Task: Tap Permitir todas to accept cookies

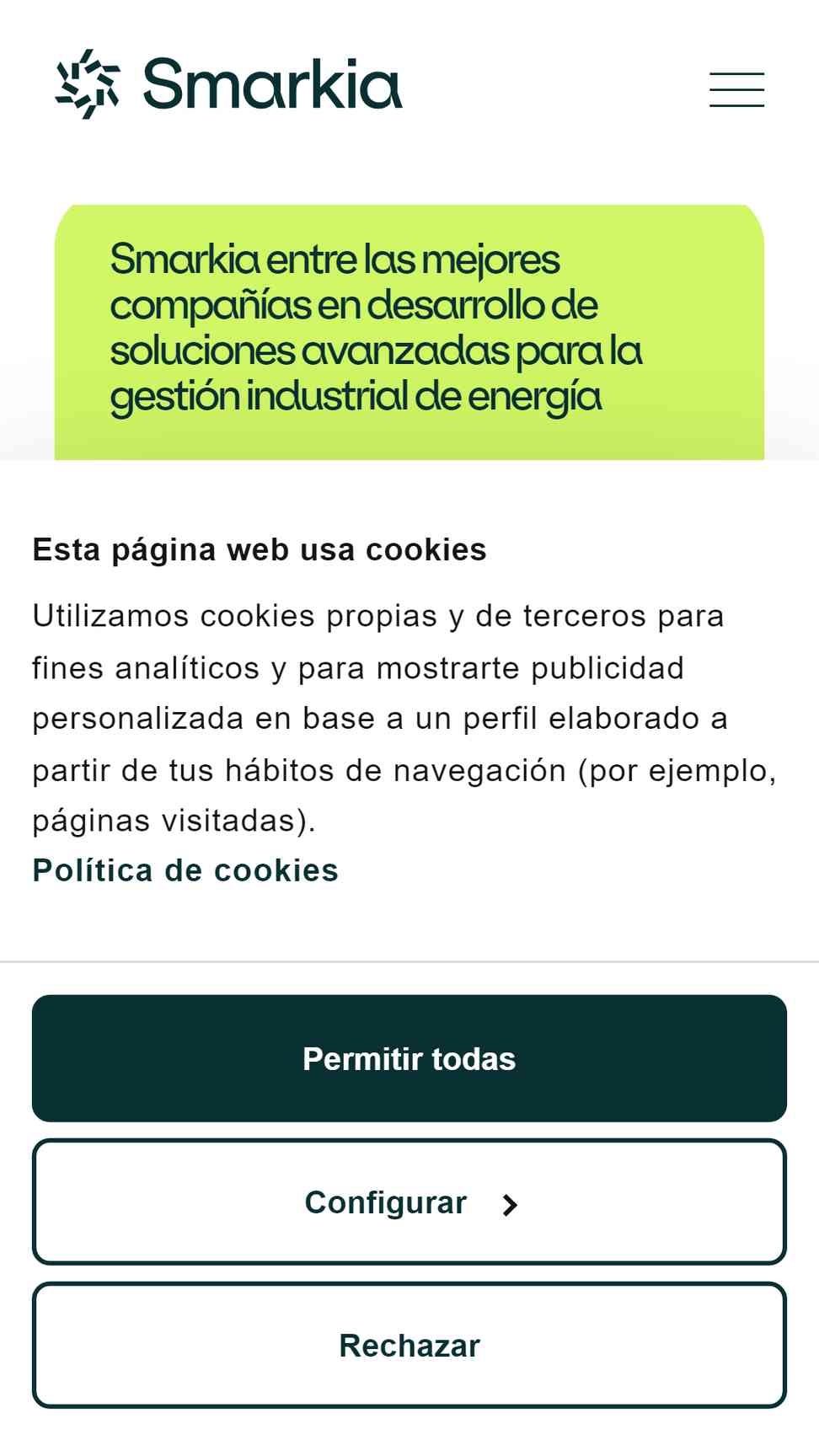Action: (409, 1058)
